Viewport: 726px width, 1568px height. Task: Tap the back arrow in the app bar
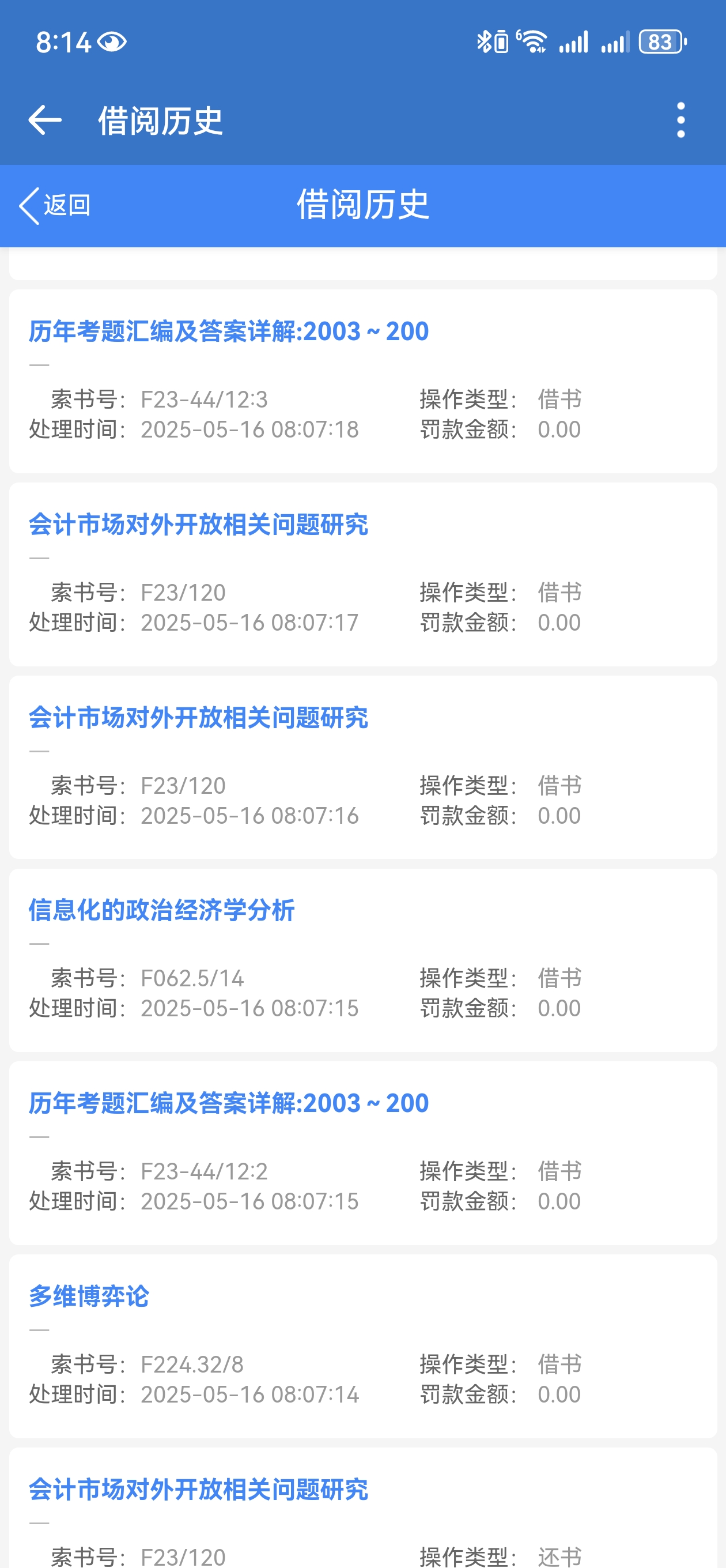click(x=45, y=120)
